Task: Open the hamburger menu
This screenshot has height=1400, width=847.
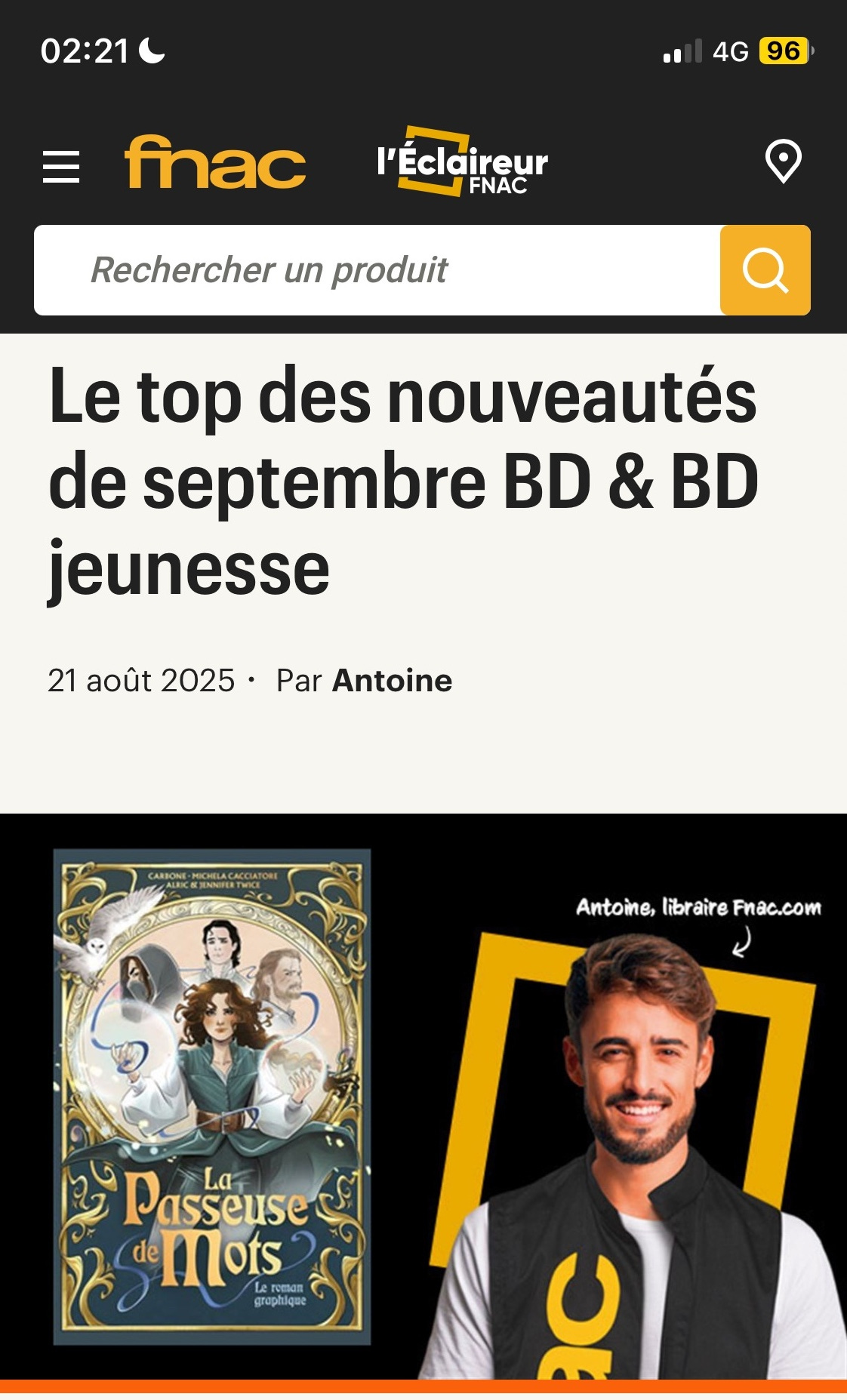Action: pos(61,166)
